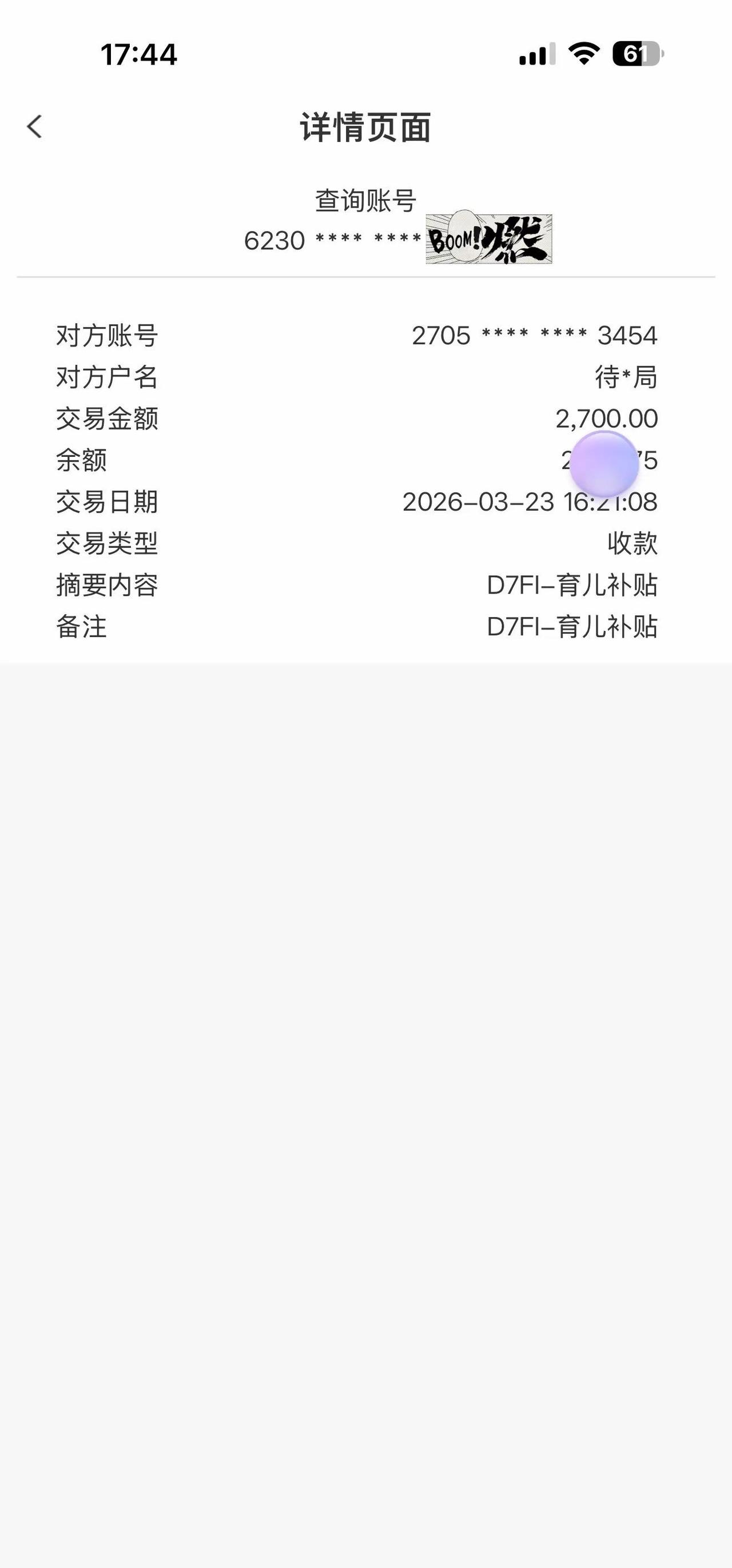Click the 余额 field label
The width and height of the screenshot is (732, 1568).
(x=81, y=461)
